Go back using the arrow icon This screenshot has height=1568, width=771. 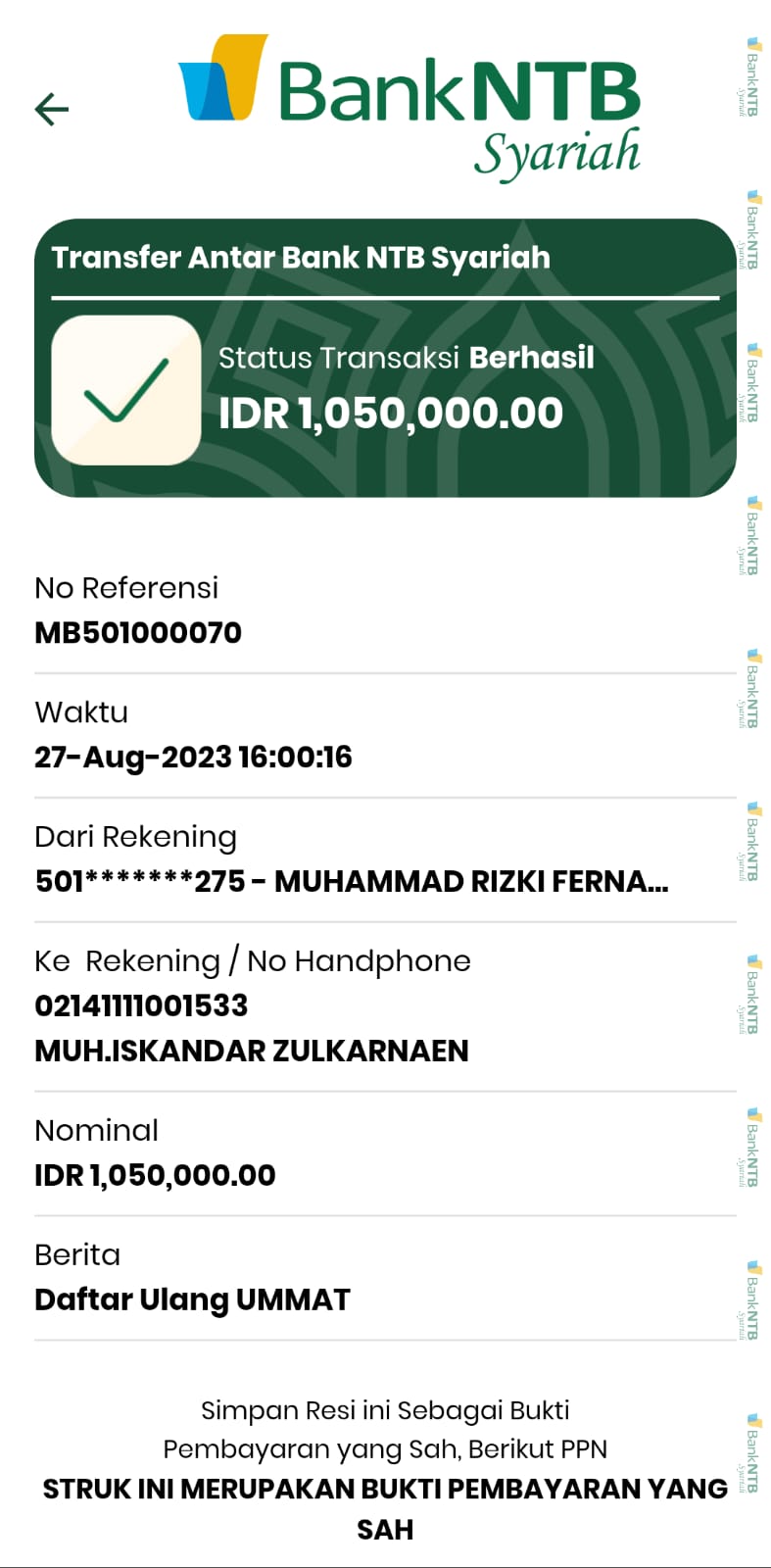[52, 109]
